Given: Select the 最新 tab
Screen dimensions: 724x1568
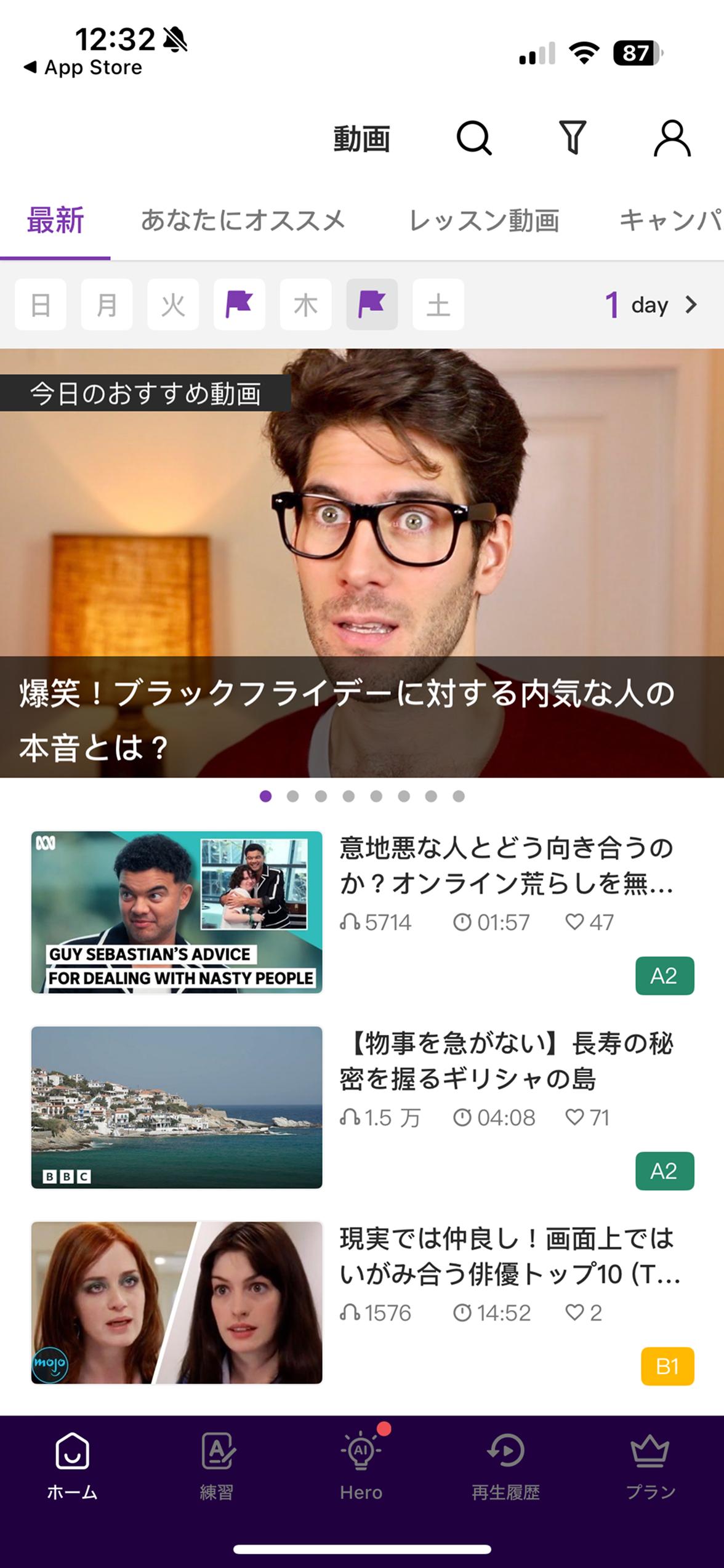Looking at the screenshot, I should pyautogui.click(x=54, y=222).
